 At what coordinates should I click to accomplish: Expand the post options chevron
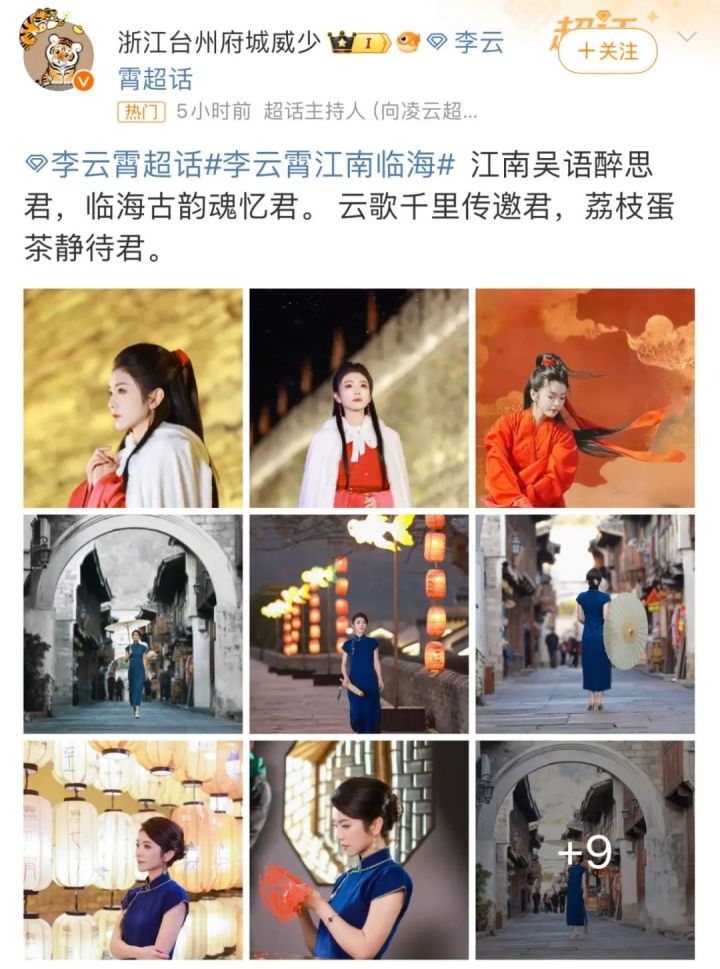(x=686, y=37)
